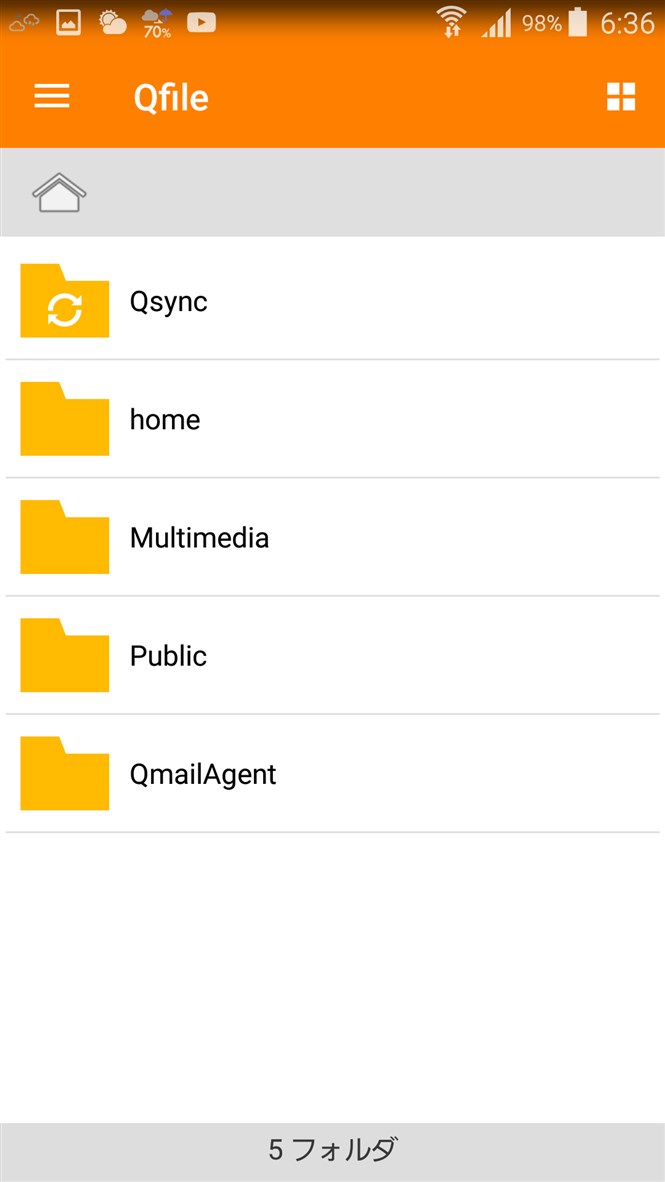Open the home folder

332,419
